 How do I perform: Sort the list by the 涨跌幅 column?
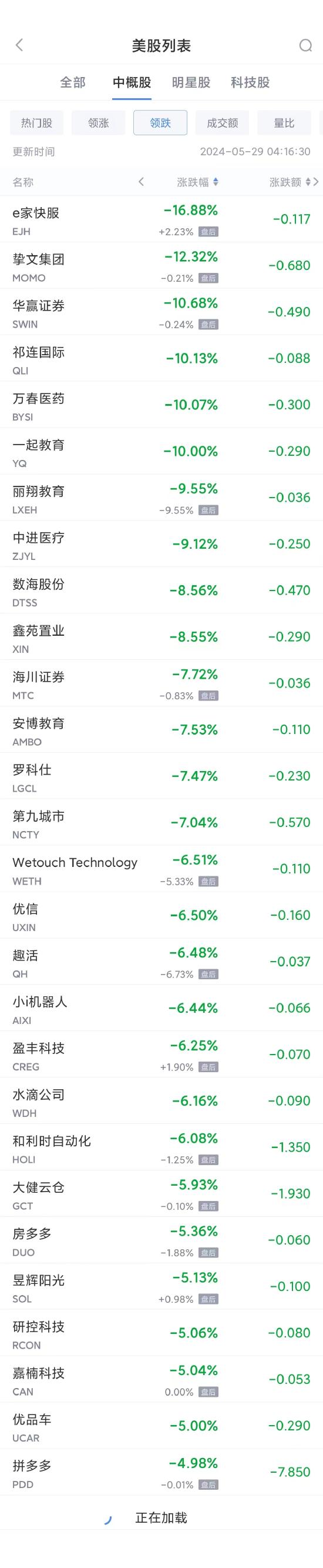point(198,182)
